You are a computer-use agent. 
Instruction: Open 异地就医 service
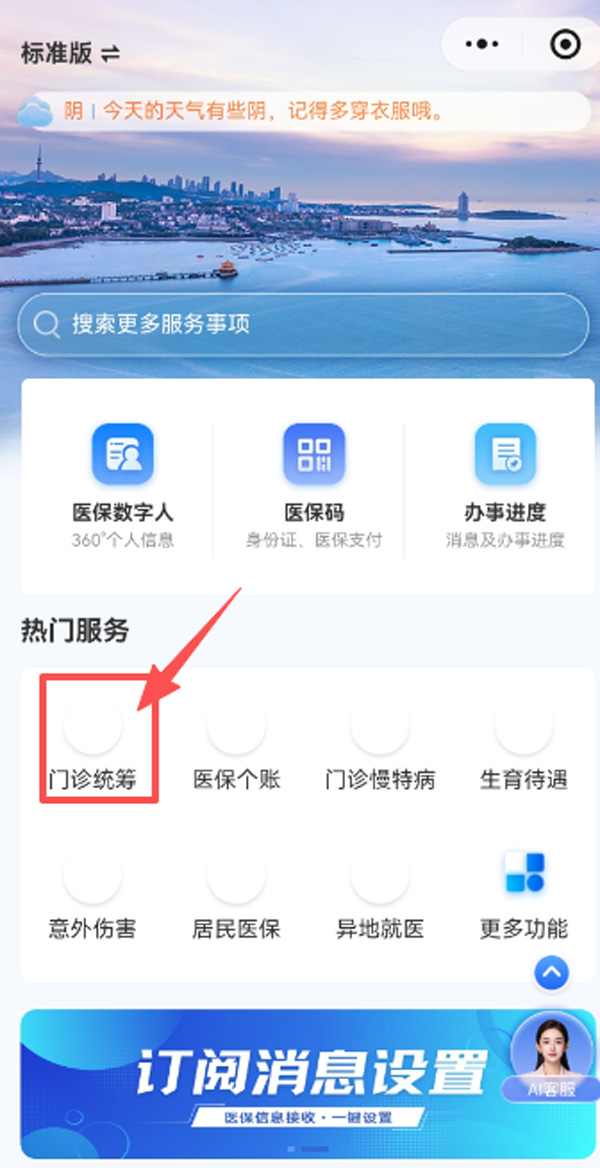[380, 893]
